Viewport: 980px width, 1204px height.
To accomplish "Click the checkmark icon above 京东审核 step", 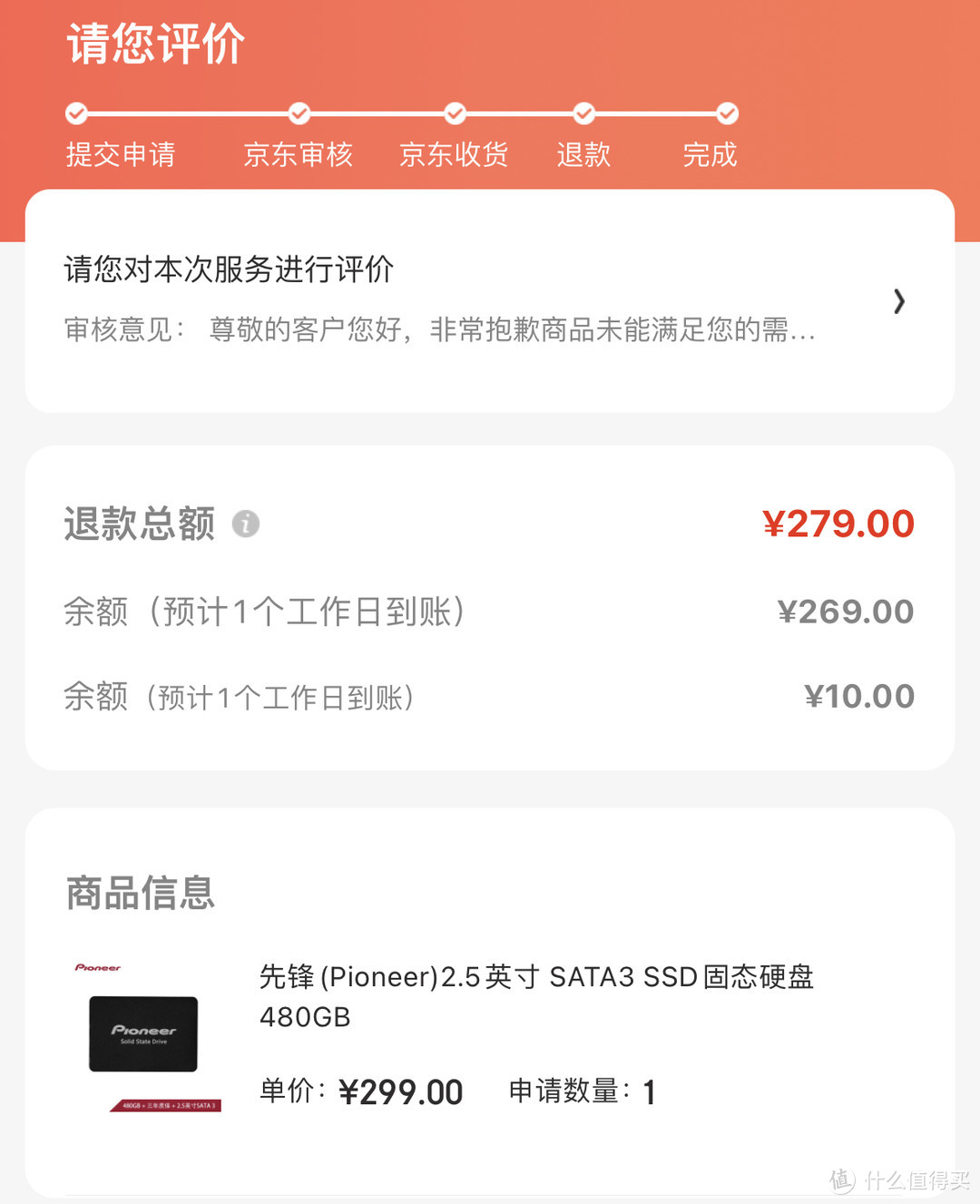I will 299,113.
